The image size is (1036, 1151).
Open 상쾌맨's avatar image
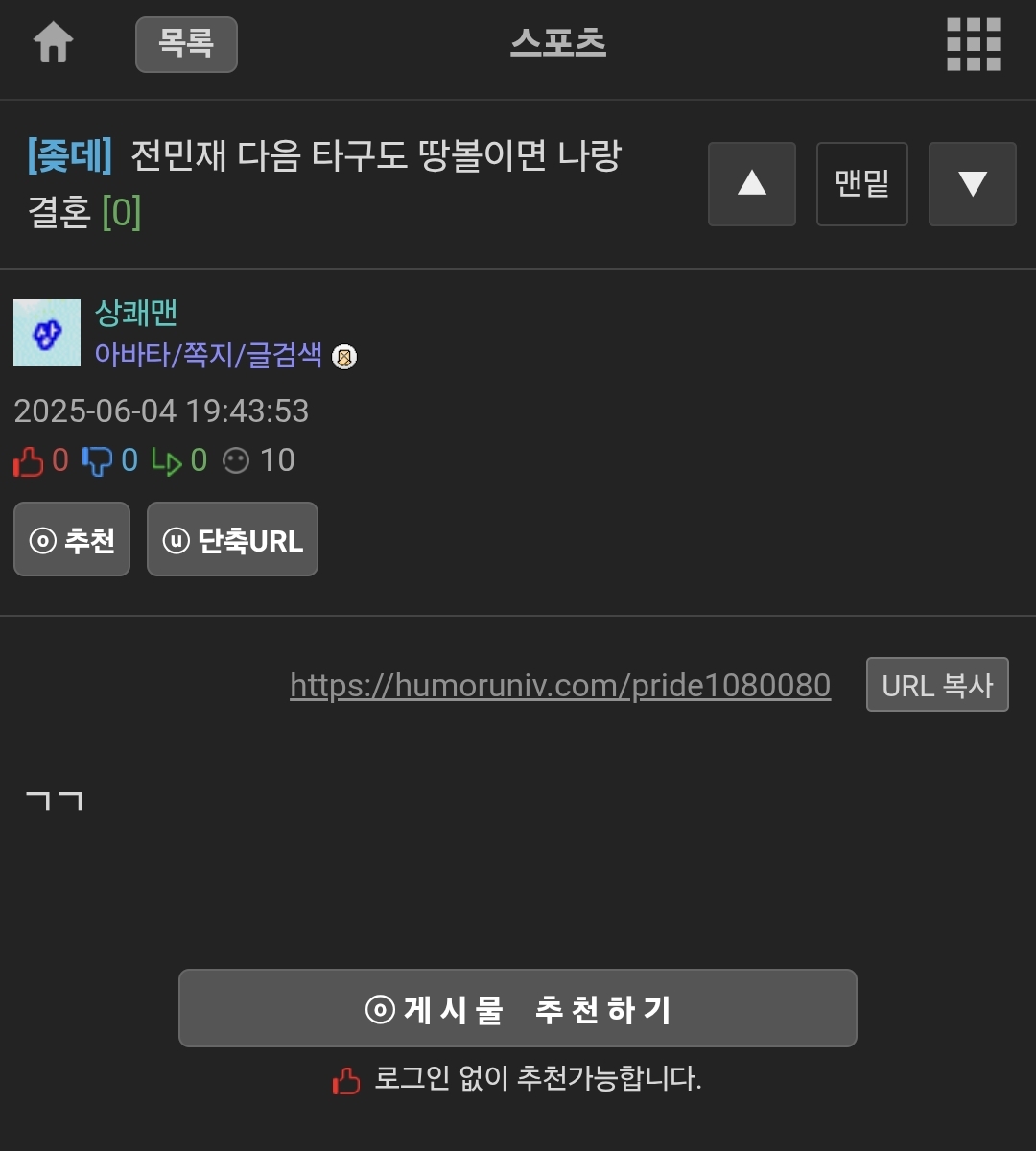pos(47,333)
